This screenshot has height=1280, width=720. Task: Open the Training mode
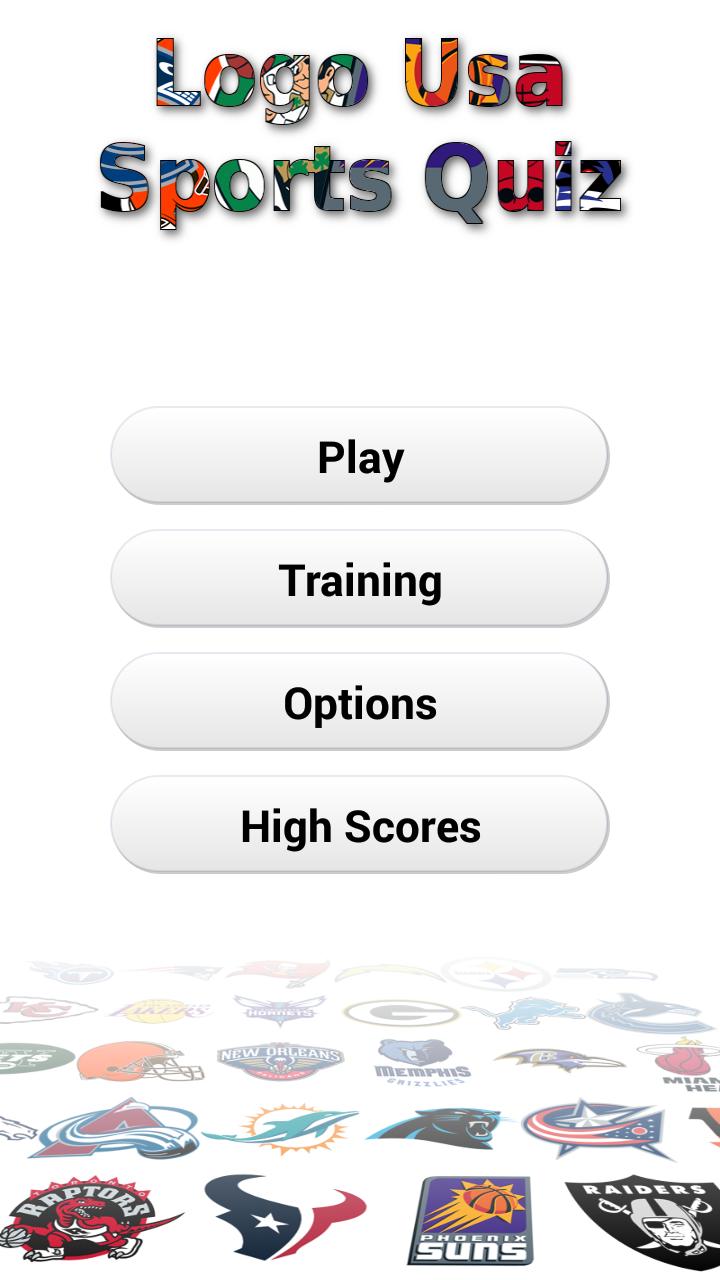pos(360,579)
